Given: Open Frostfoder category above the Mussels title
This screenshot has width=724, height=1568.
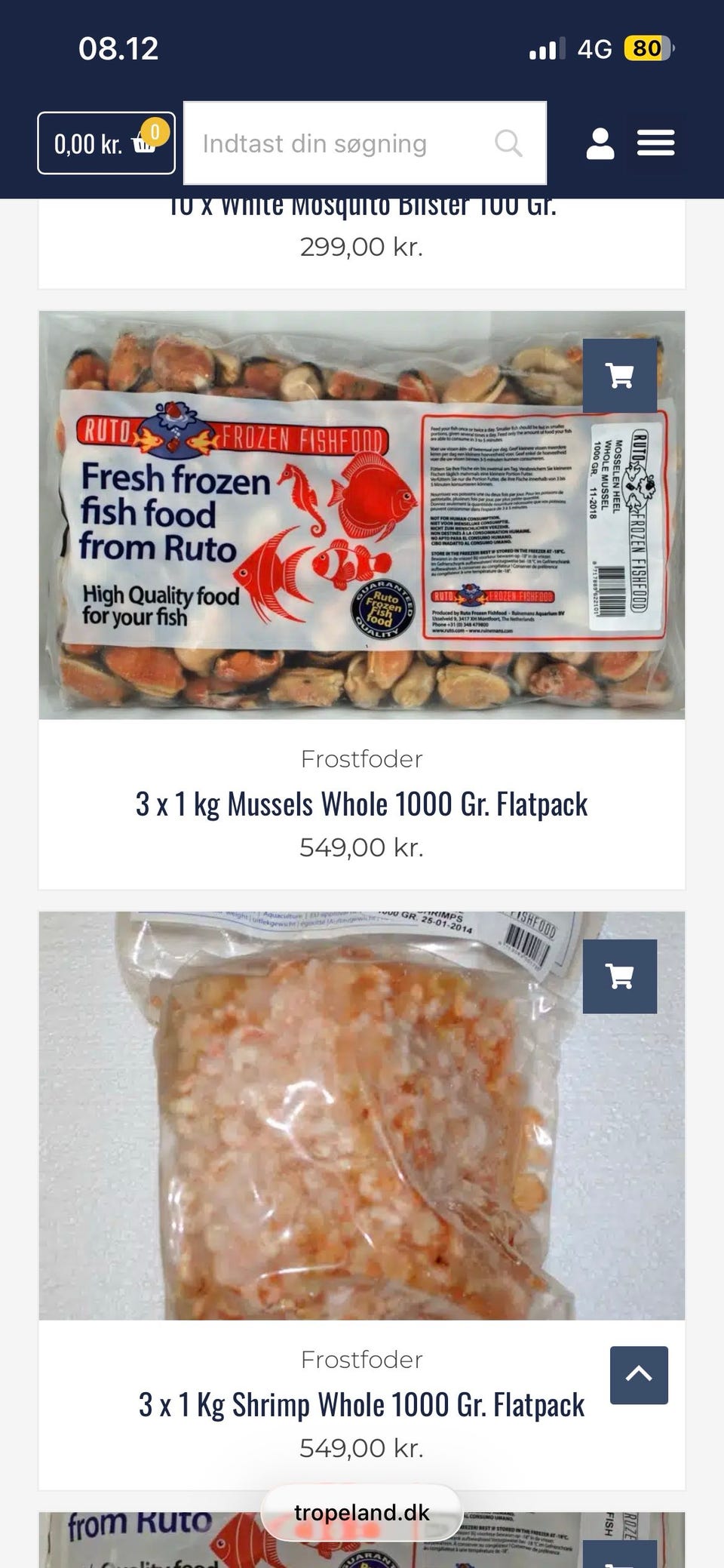Looking at the screenshot, I should tap(362, 759).
